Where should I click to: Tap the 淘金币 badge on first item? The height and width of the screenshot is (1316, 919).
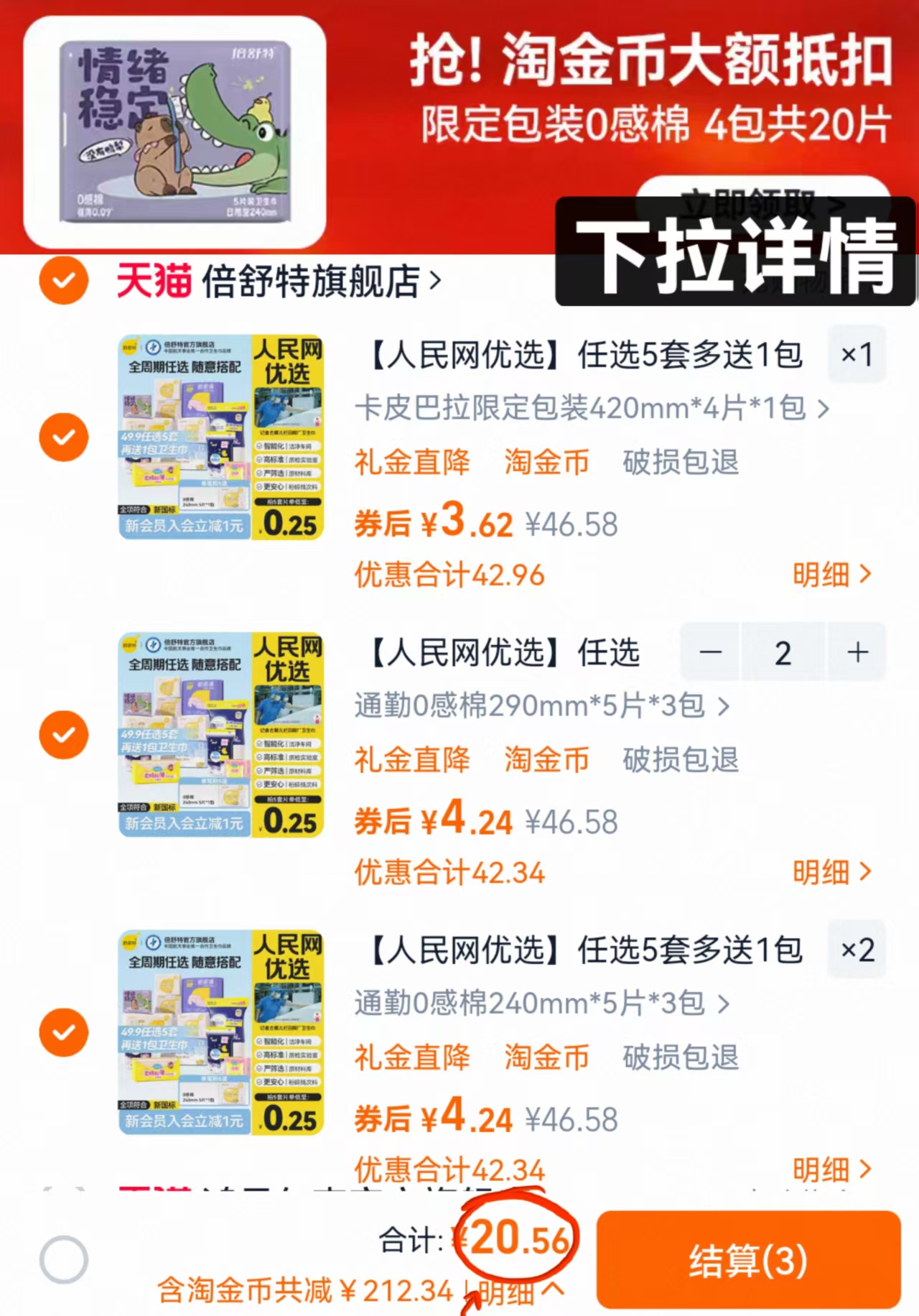[546, 463]
